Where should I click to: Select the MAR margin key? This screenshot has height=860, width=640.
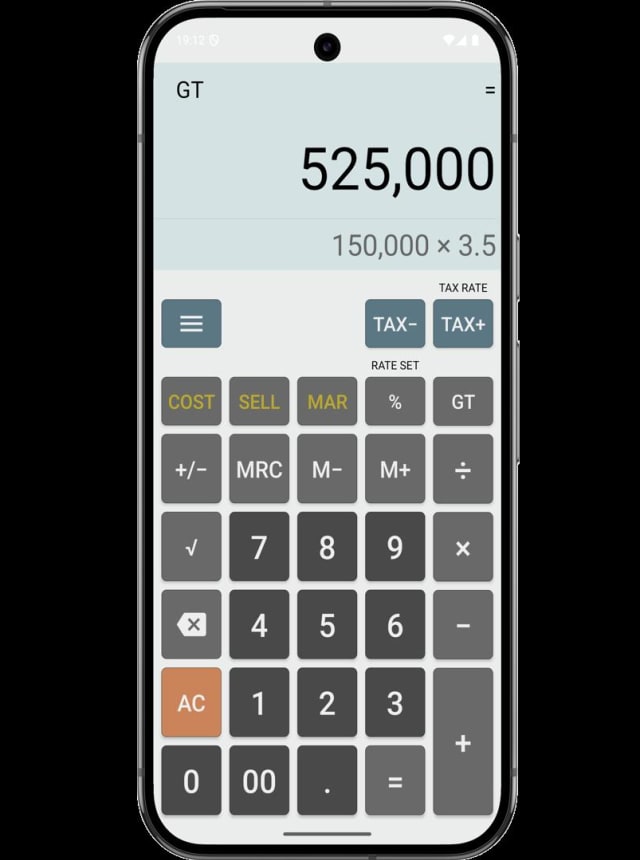pos(327,402)
